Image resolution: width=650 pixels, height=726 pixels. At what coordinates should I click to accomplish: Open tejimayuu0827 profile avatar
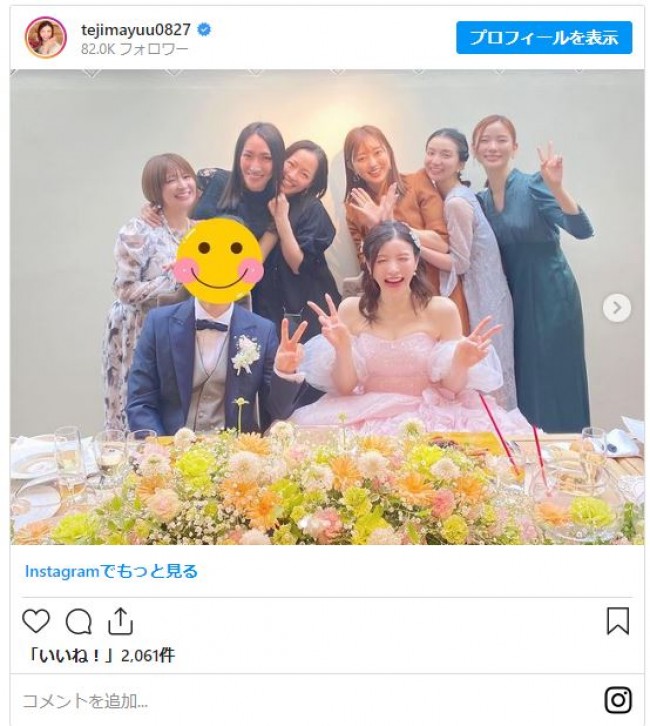(x=45, y=38)
